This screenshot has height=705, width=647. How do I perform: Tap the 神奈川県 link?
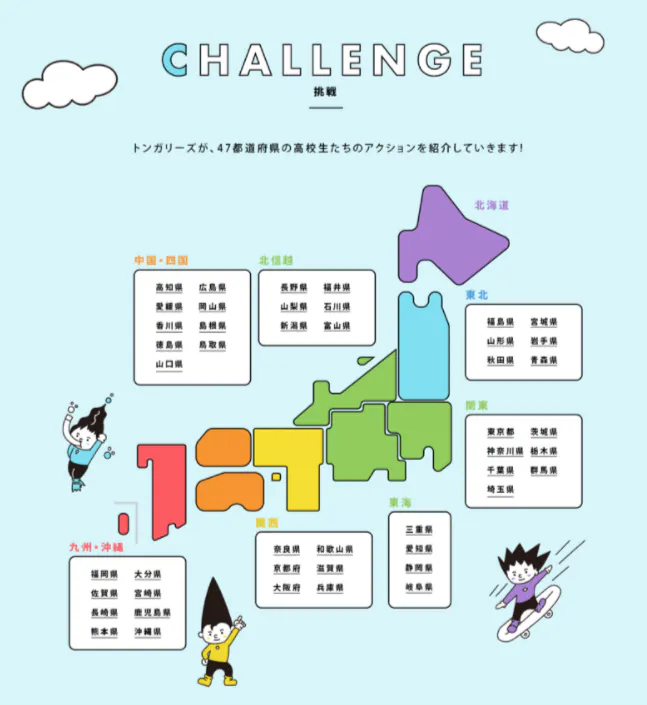[504, 451]
